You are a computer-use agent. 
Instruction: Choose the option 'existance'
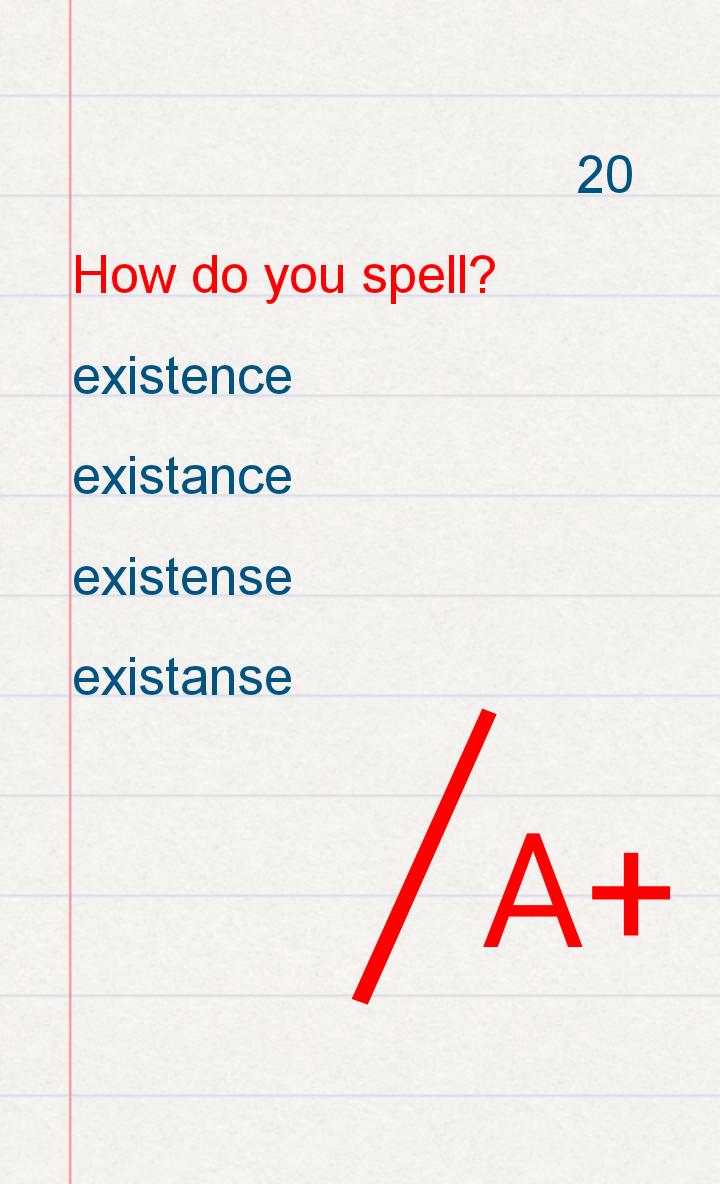click(x=182, y=477)
